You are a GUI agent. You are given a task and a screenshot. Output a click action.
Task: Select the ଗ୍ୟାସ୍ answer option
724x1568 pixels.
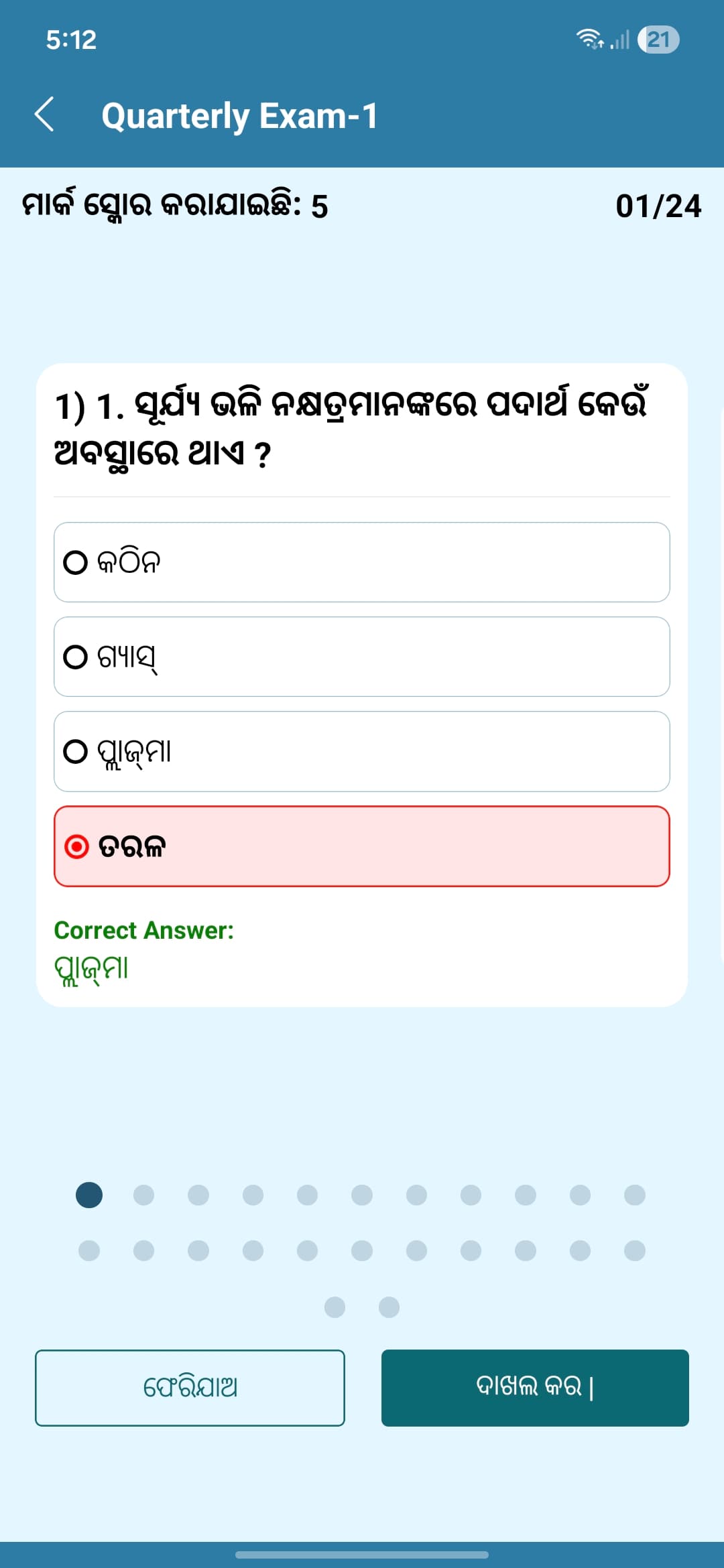click(x=361, y=657)
